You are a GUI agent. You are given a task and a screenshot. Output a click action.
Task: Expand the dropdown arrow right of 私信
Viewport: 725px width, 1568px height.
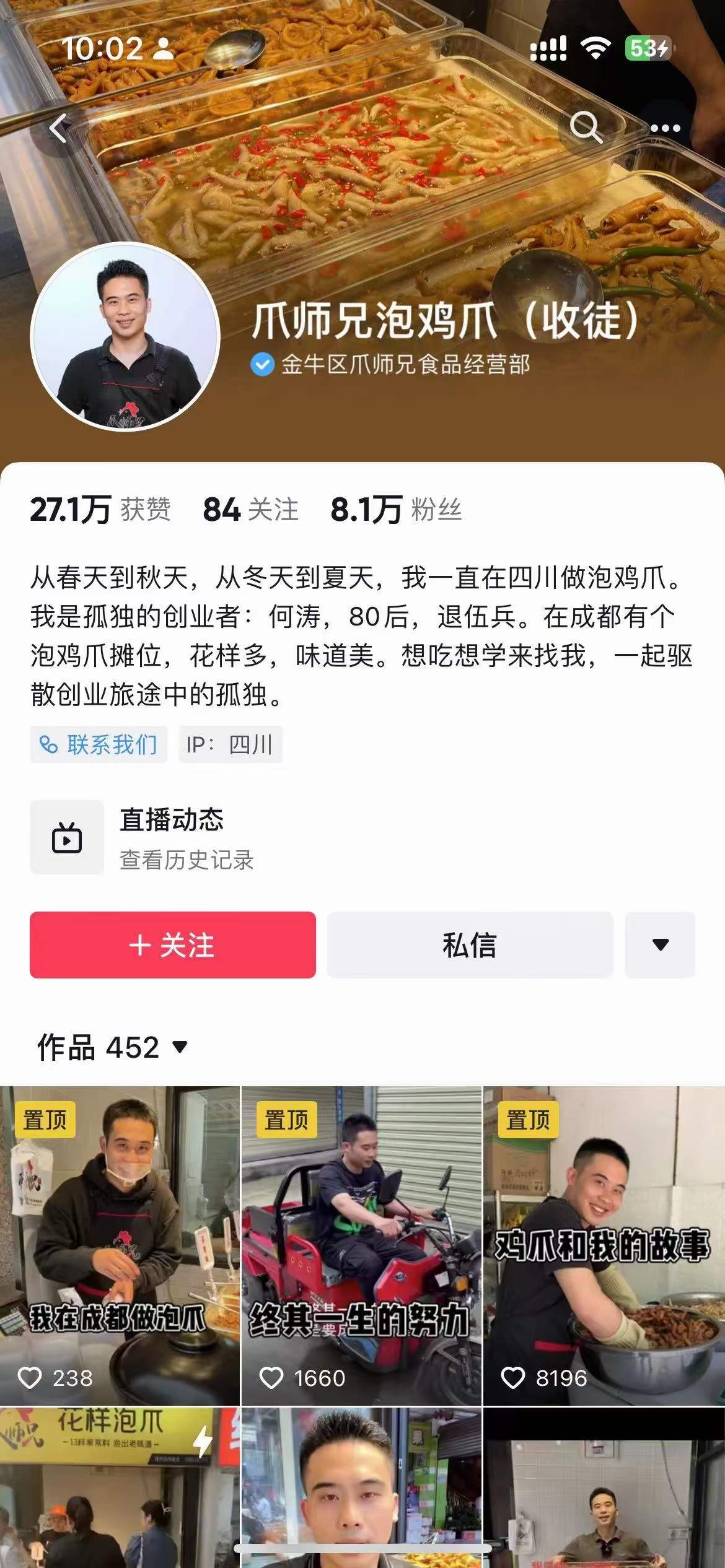[661, 944]
